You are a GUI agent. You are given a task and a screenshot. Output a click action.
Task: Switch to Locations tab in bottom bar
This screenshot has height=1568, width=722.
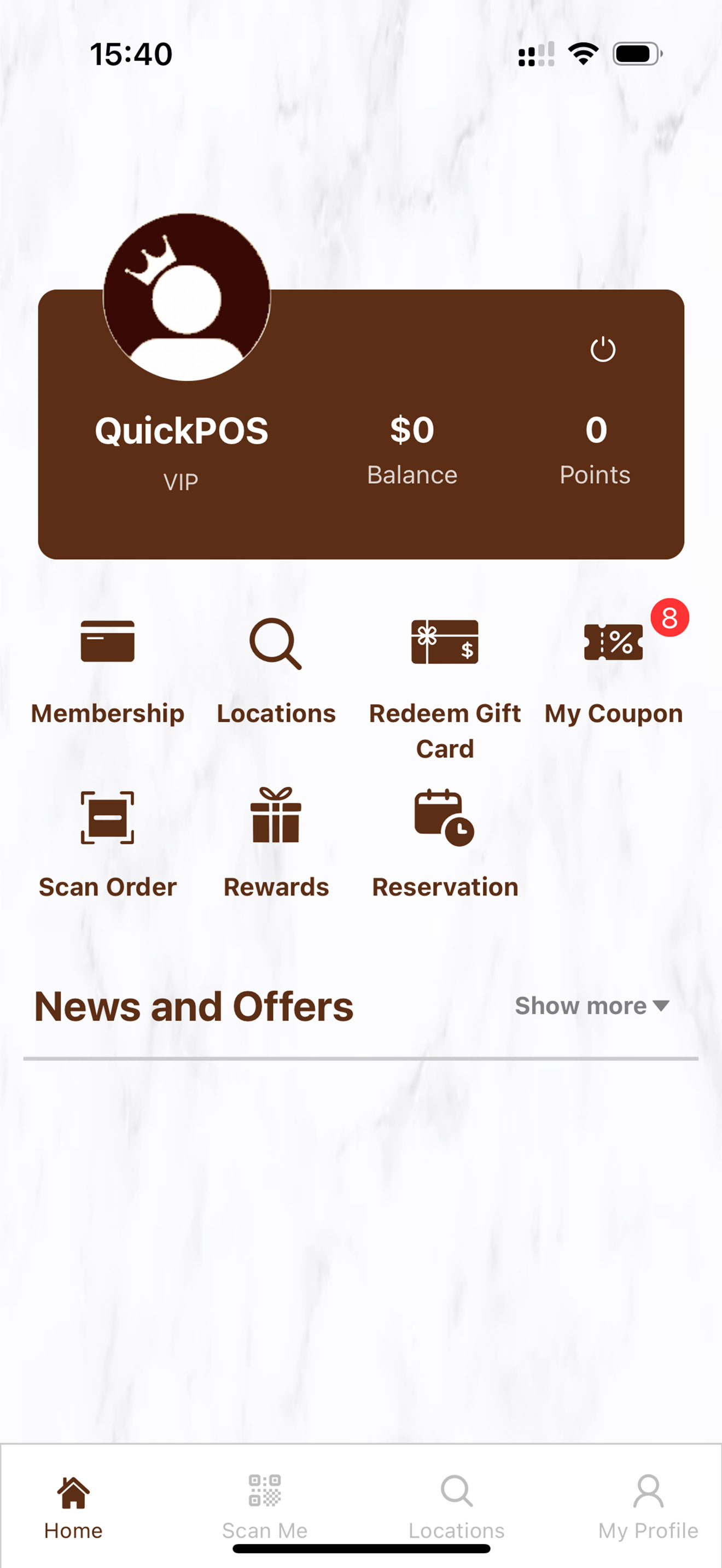click(457, 1507)
